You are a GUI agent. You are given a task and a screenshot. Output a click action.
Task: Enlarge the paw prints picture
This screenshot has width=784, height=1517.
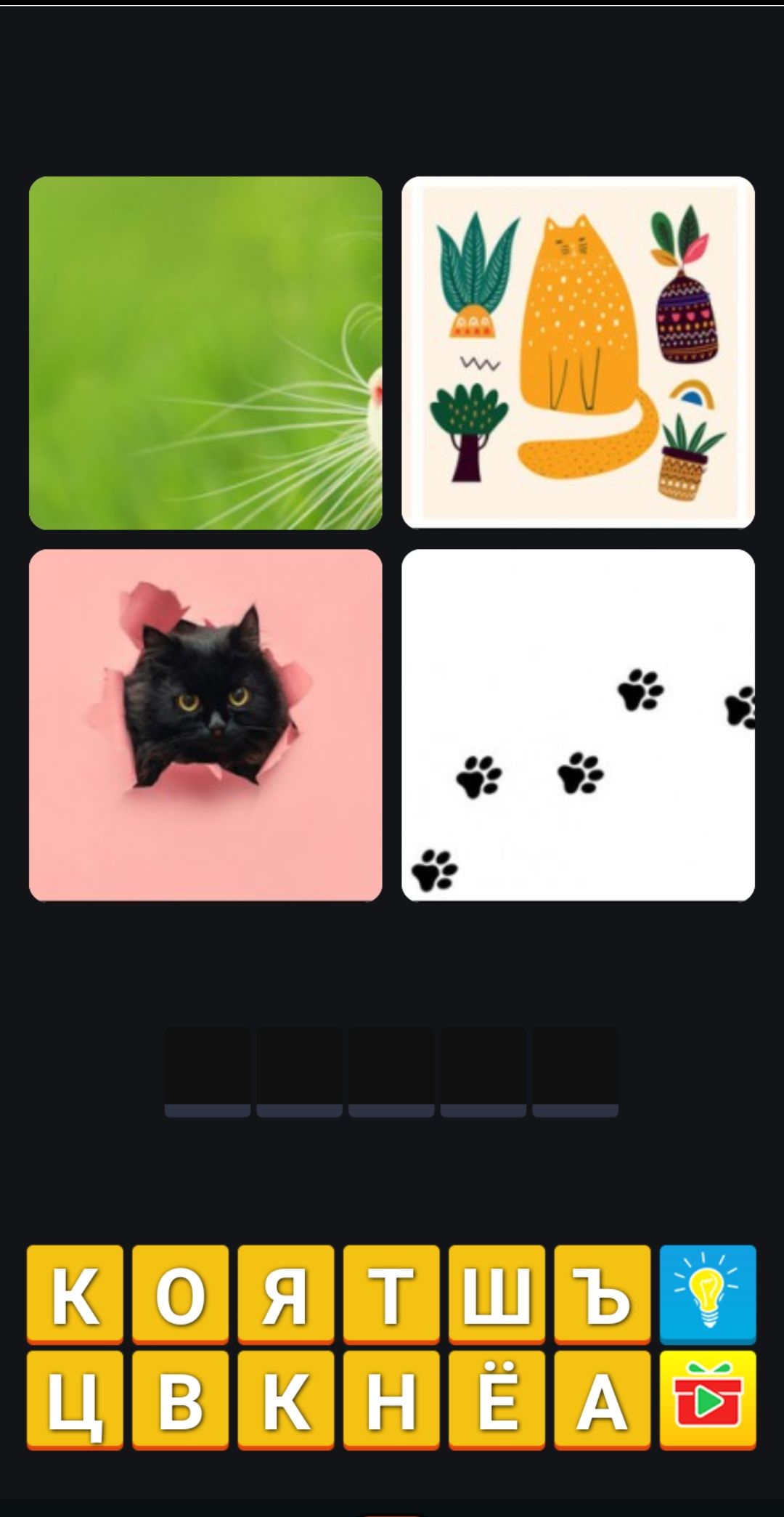(x=578, y=725)
